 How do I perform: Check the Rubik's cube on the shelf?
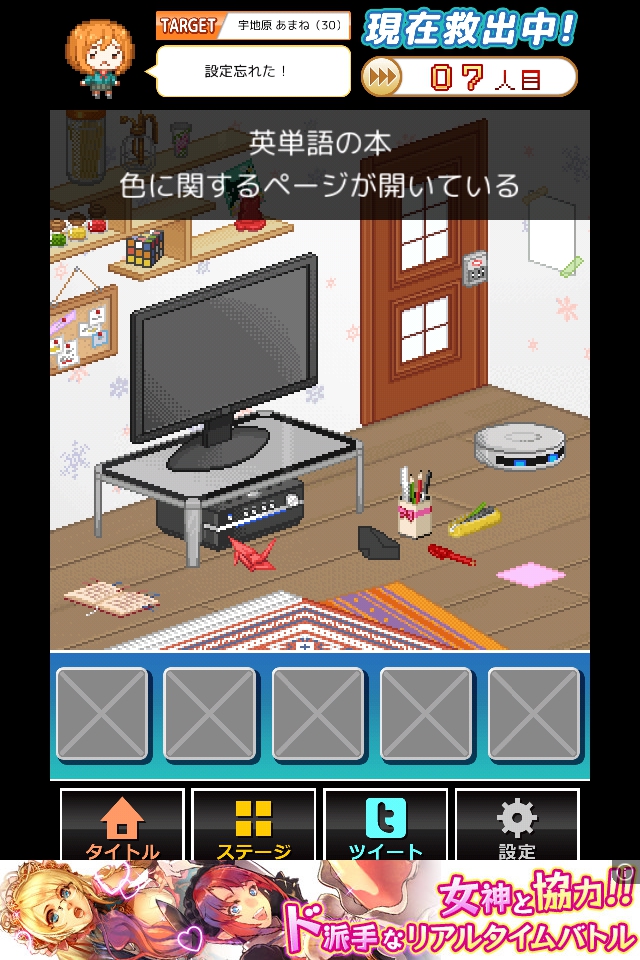[145, 246]
